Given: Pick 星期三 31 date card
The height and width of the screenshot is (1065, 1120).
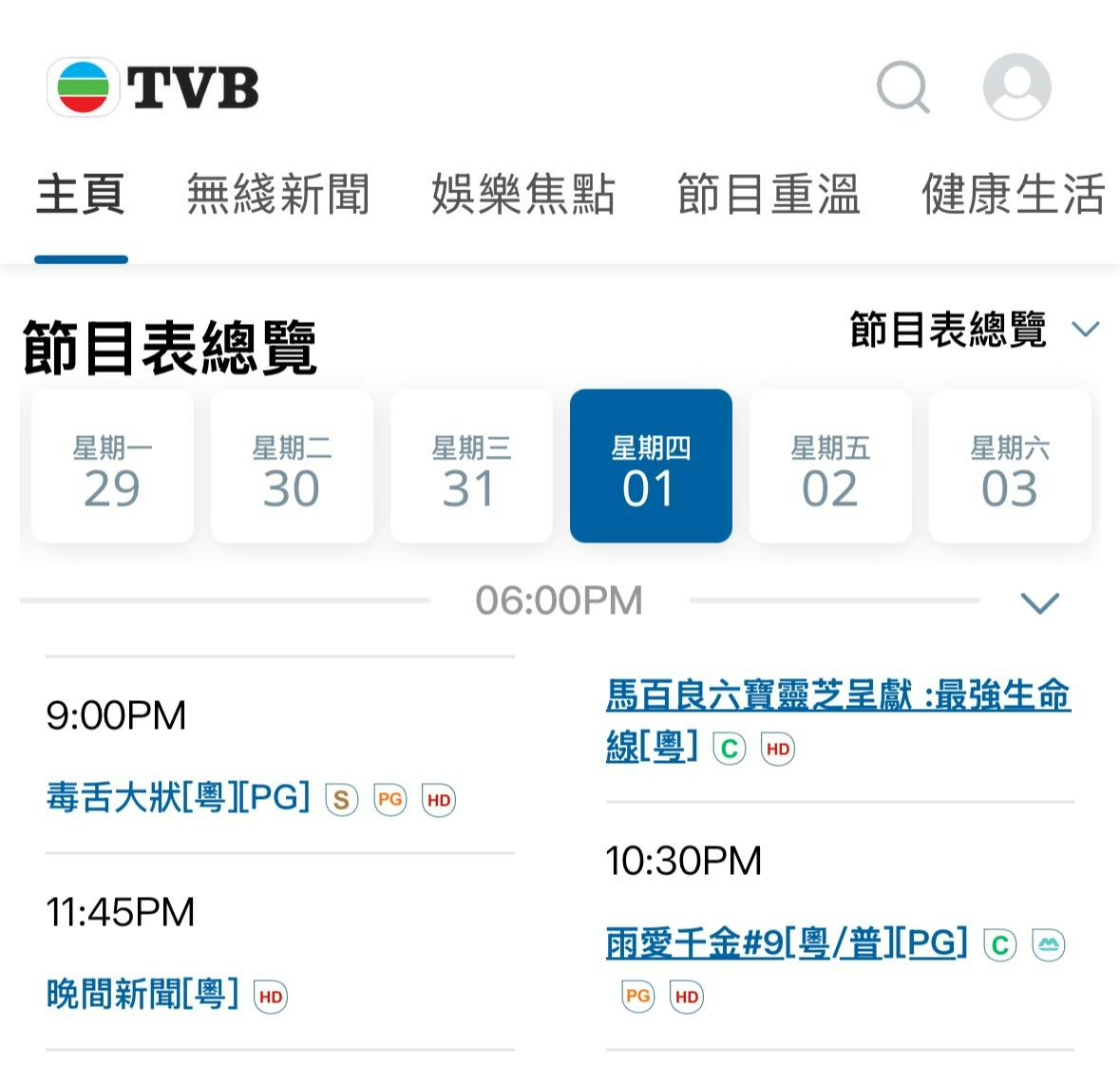Looking at the screenshot, I should pos(471,466).
